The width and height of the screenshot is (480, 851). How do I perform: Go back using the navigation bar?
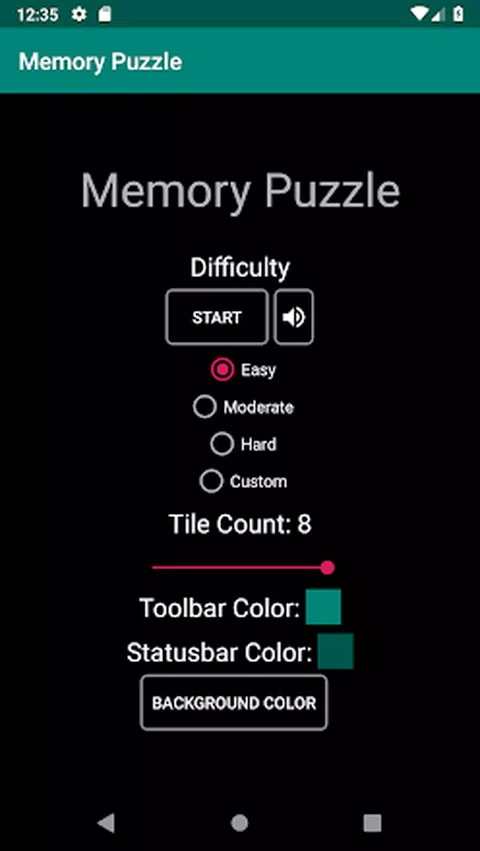coord(106,823)
